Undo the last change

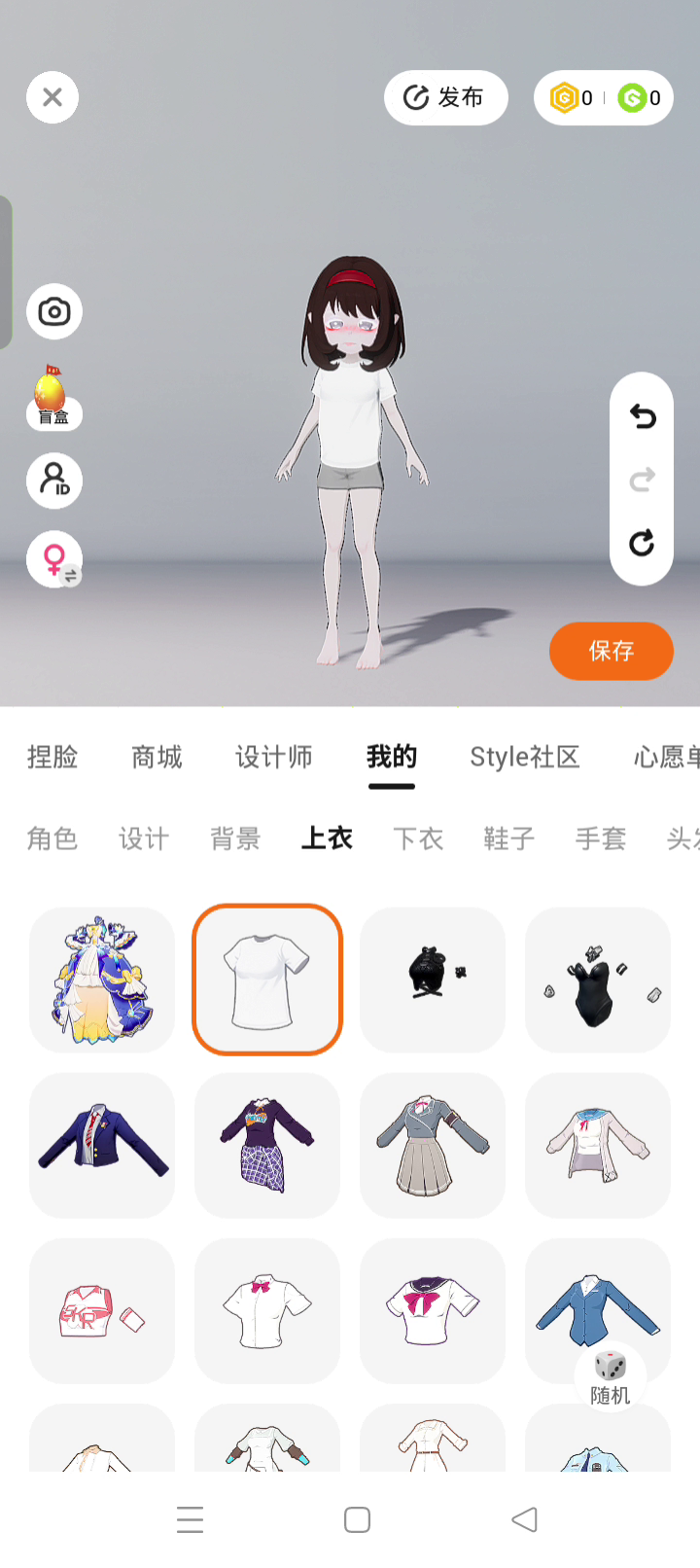642,417
